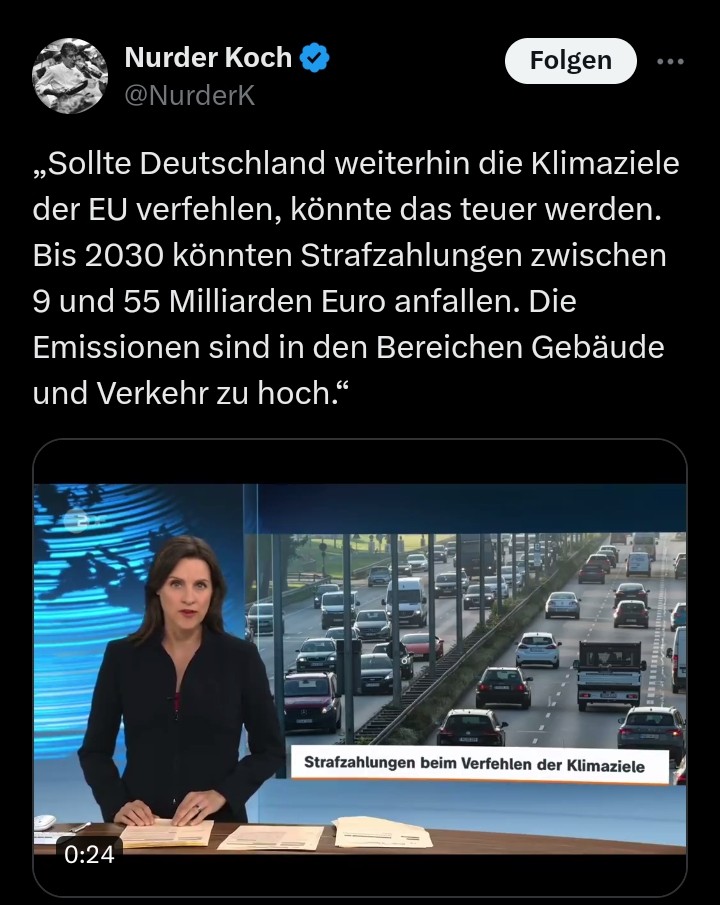Follow Nurder Koch with the Folgen button
The image size is (720, 905).
tap(570, 61)
